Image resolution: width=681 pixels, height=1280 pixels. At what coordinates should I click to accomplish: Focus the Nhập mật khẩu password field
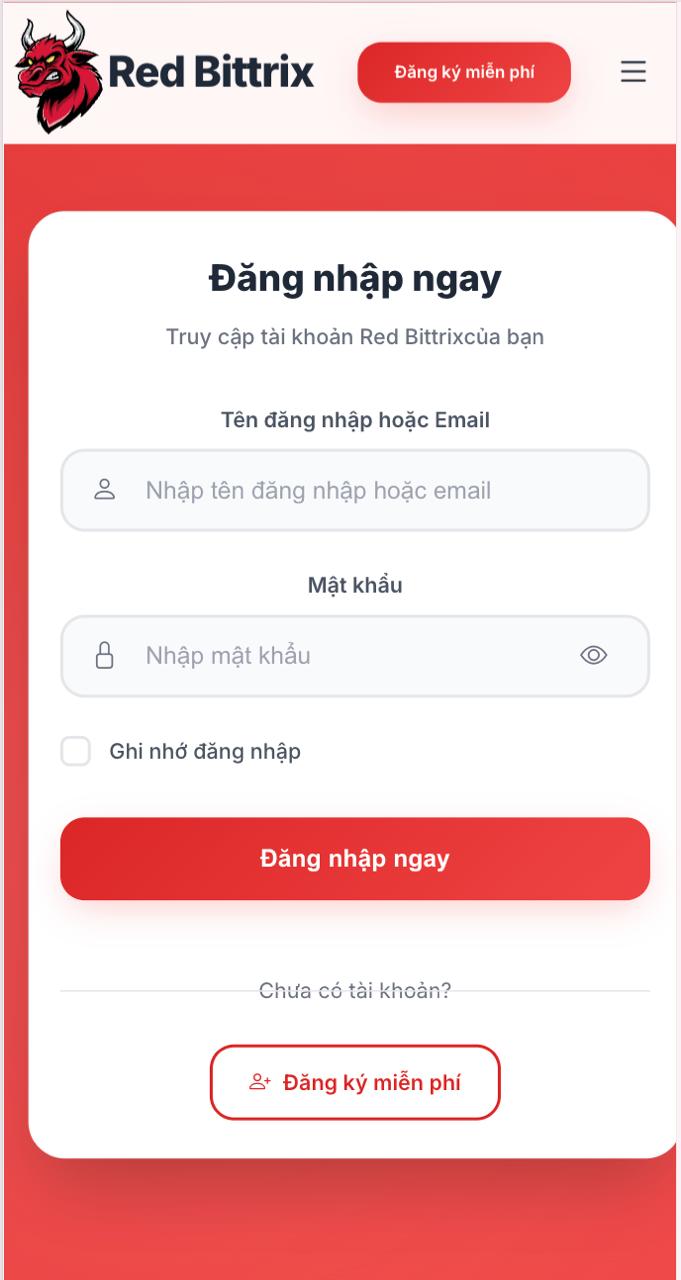[340, 656]
